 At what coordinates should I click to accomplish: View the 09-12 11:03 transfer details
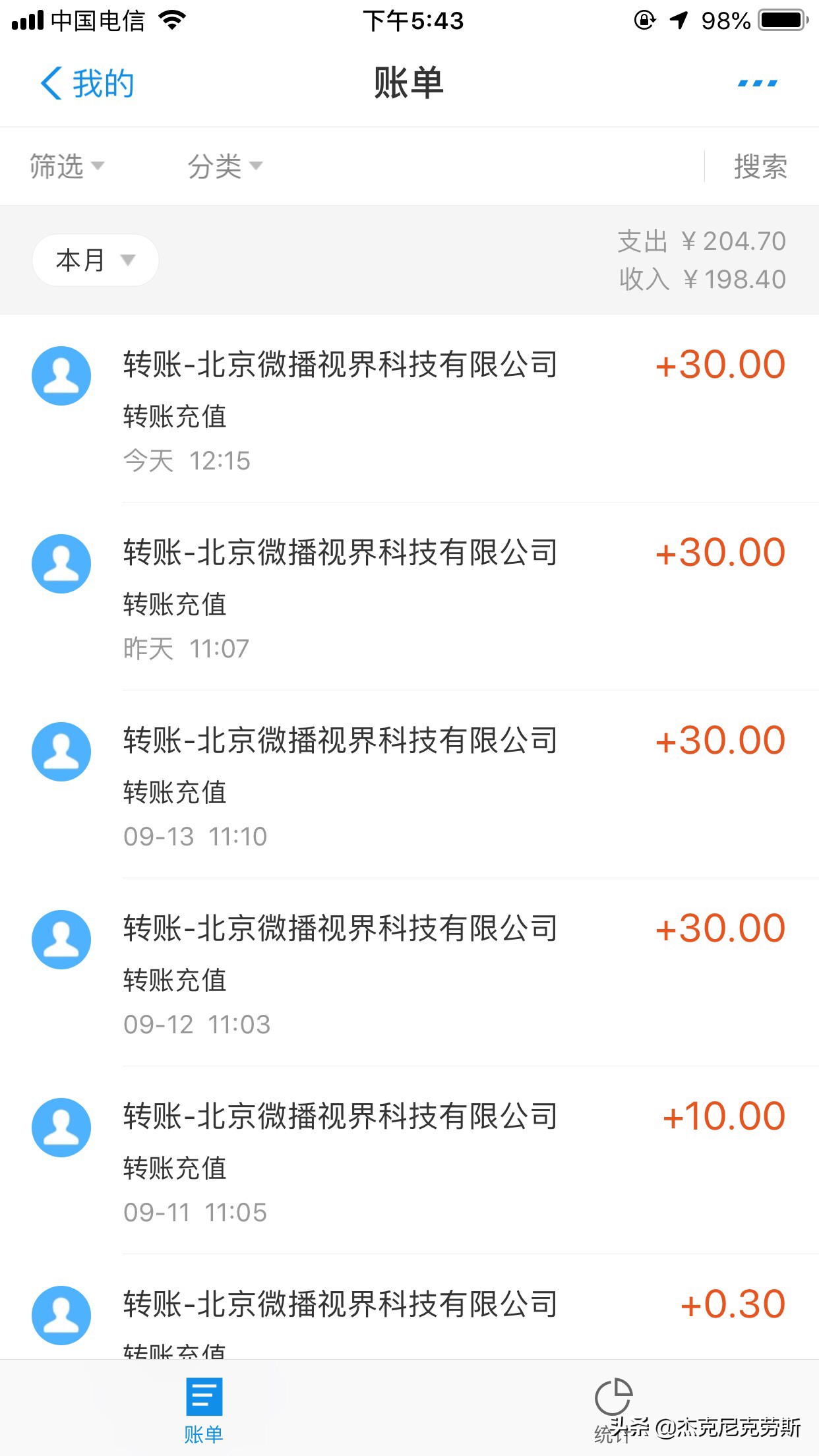(409, 973)
